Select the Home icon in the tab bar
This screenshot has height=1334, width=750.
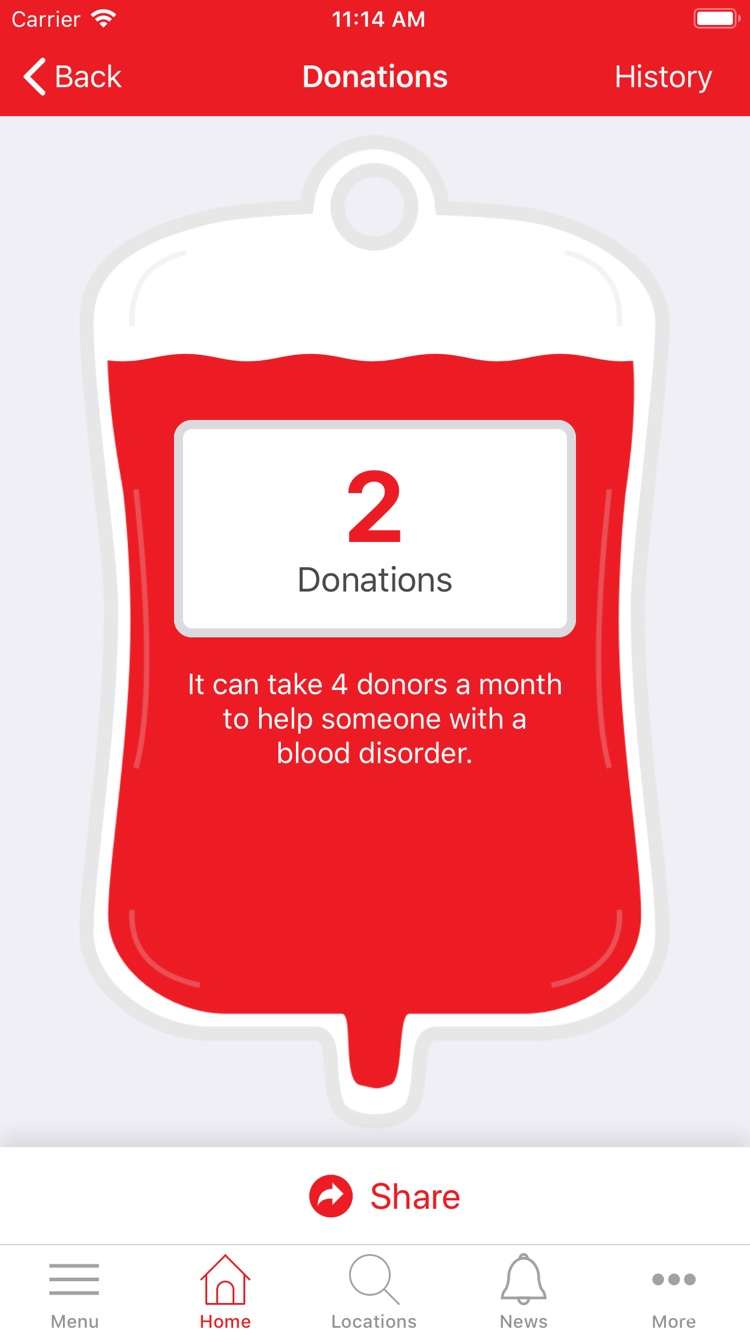coord(225,1277)
